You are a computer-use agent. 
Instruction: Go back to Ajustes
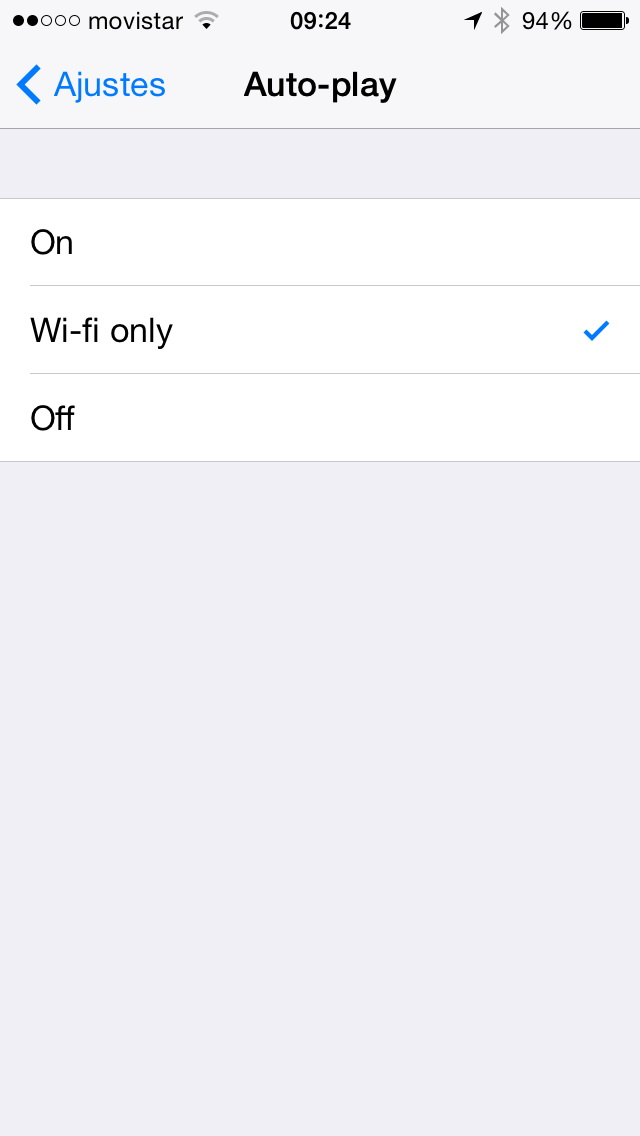tap(91, 85)
